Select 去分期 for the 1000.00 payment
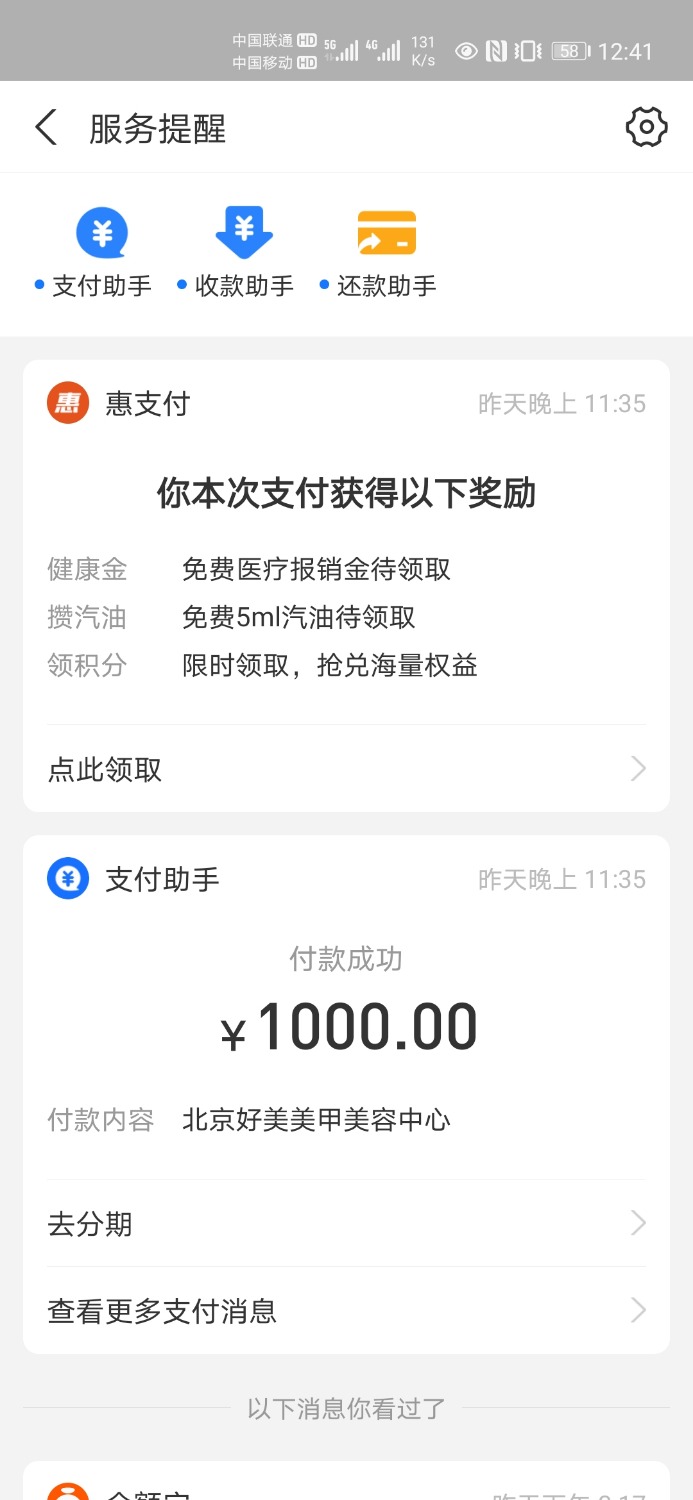 coord(346,1223)
